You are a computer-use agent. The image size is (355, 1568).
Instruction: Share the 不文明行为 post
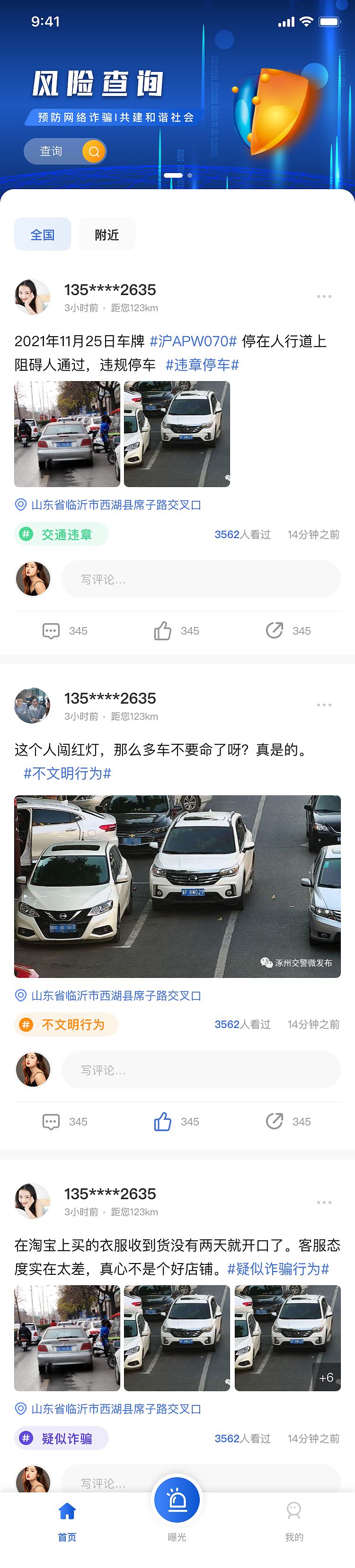click(x=275, y=1121)
